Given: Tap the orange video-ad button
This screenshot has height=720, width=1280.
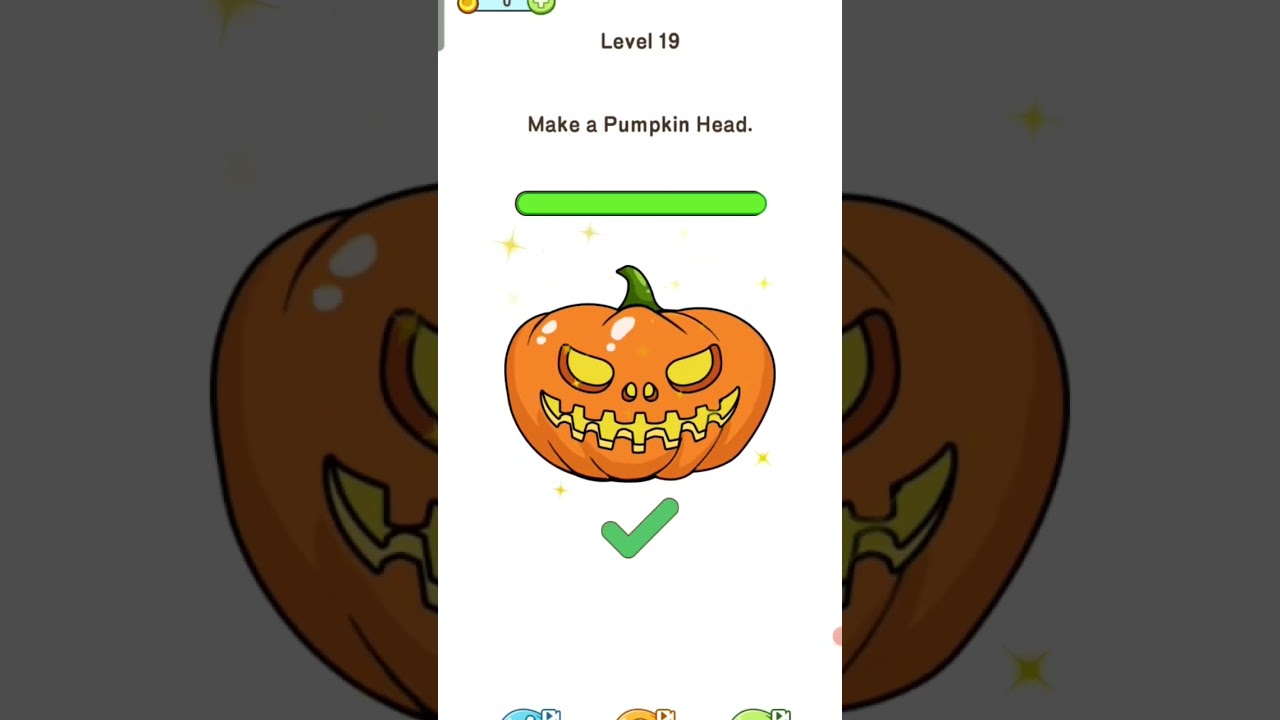Looking at the screenshot, I should 644,714.
